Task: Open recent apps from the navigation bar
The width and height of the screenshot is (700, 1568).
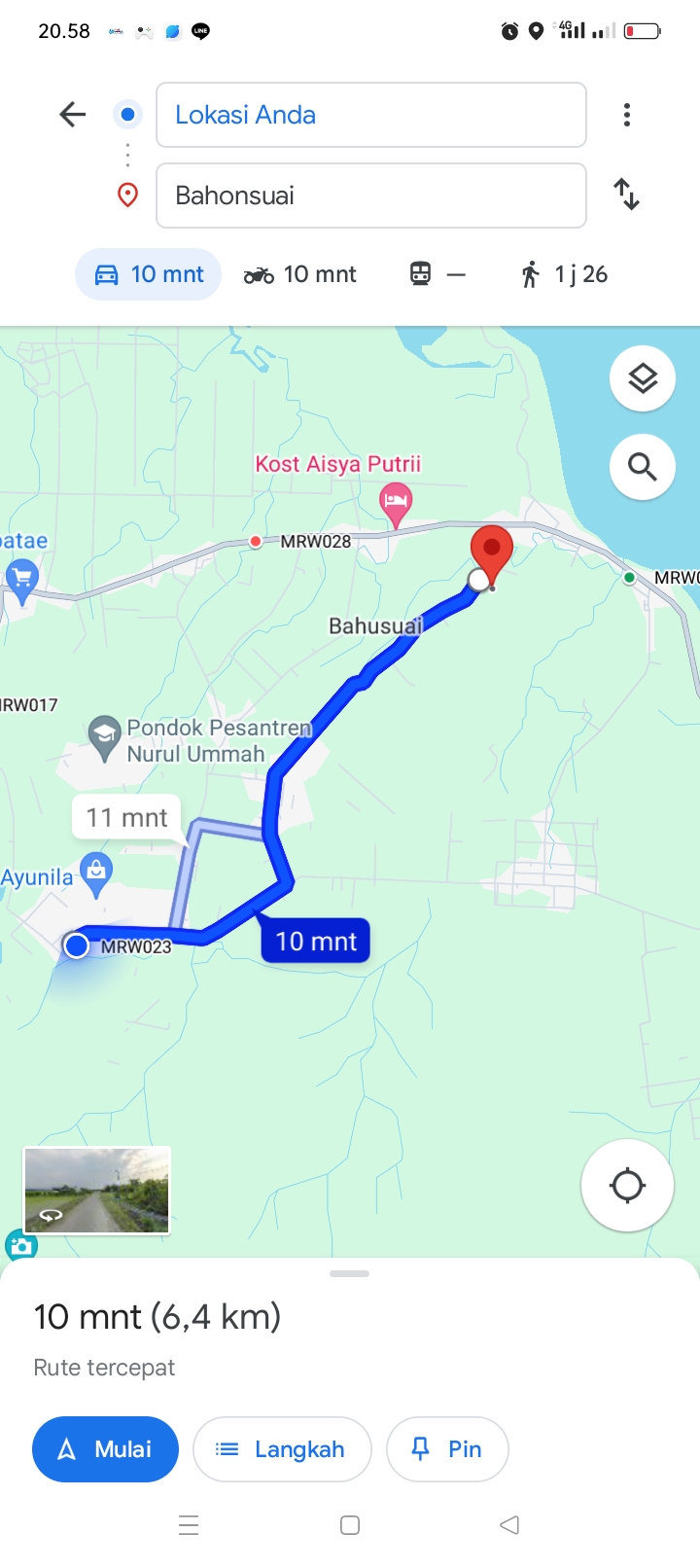Action: pos(189,1525)
